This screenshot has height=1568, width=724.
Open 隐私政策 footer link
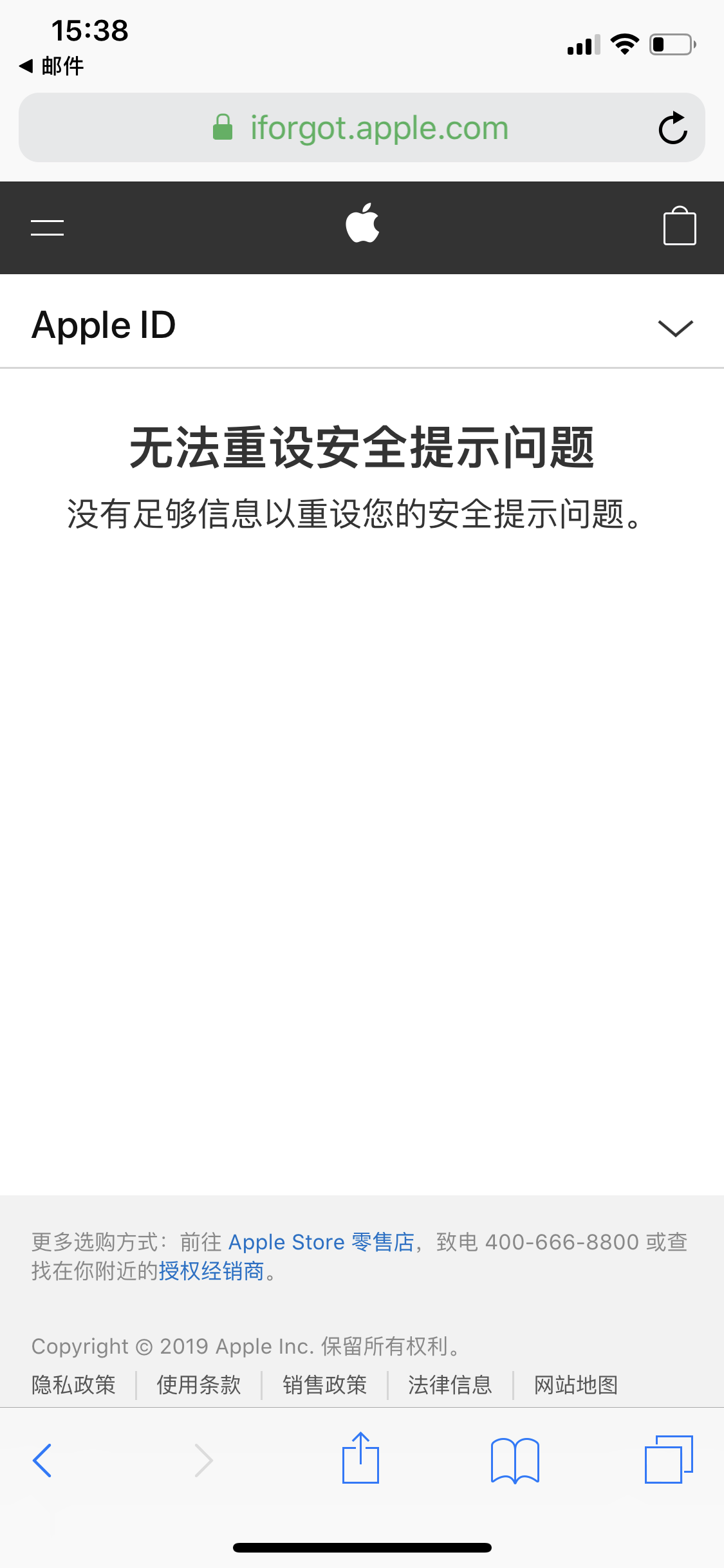[x=73, y=1385]
